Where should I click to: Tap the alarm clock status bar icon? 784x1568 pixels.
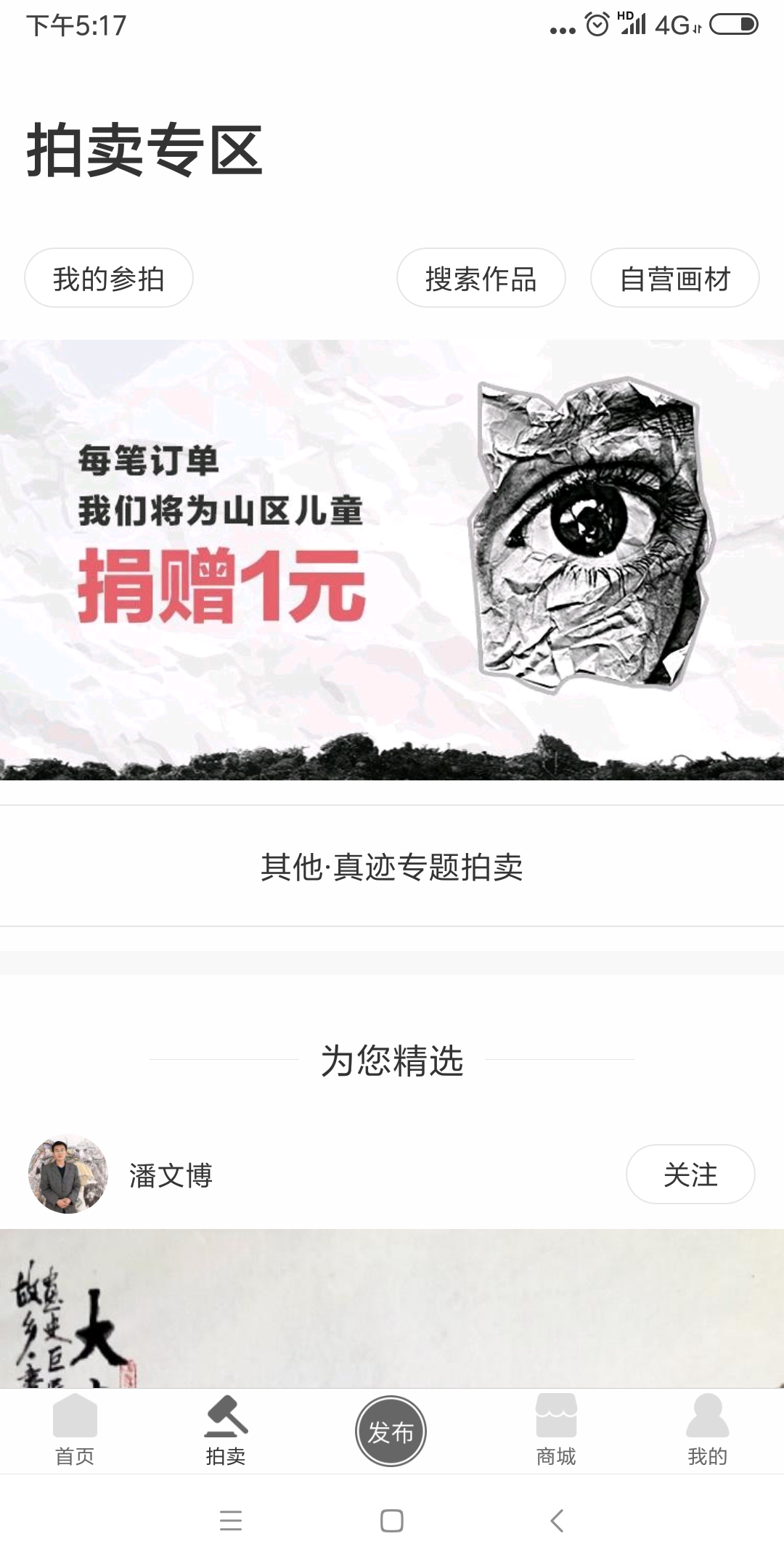click(596, 24)
